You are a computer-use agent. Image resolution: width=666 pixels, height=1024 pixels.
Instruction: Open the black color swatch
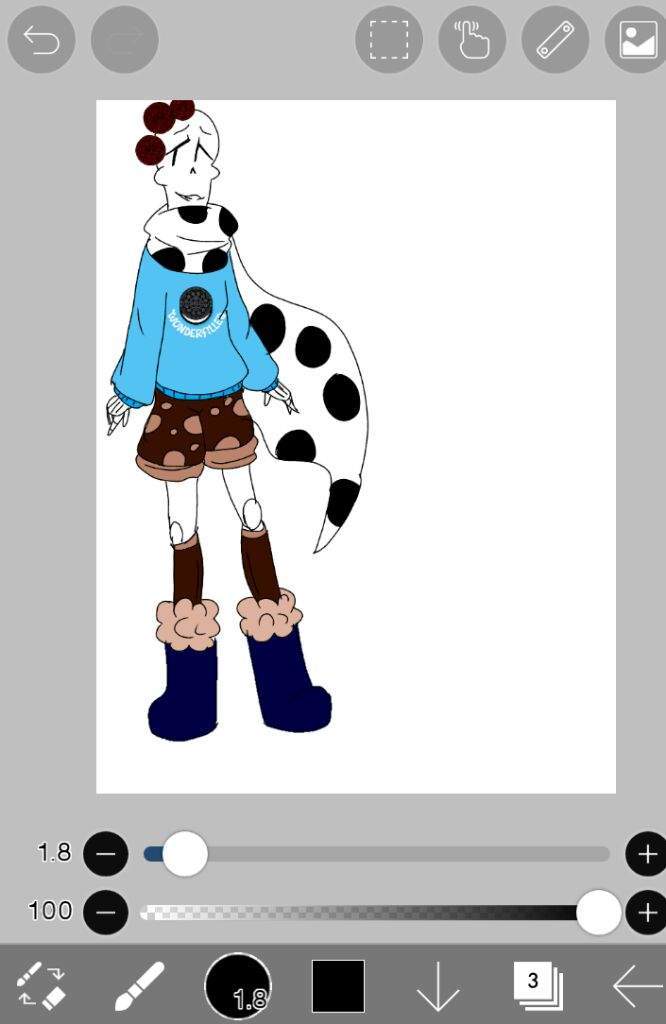(x=338, y=986)
